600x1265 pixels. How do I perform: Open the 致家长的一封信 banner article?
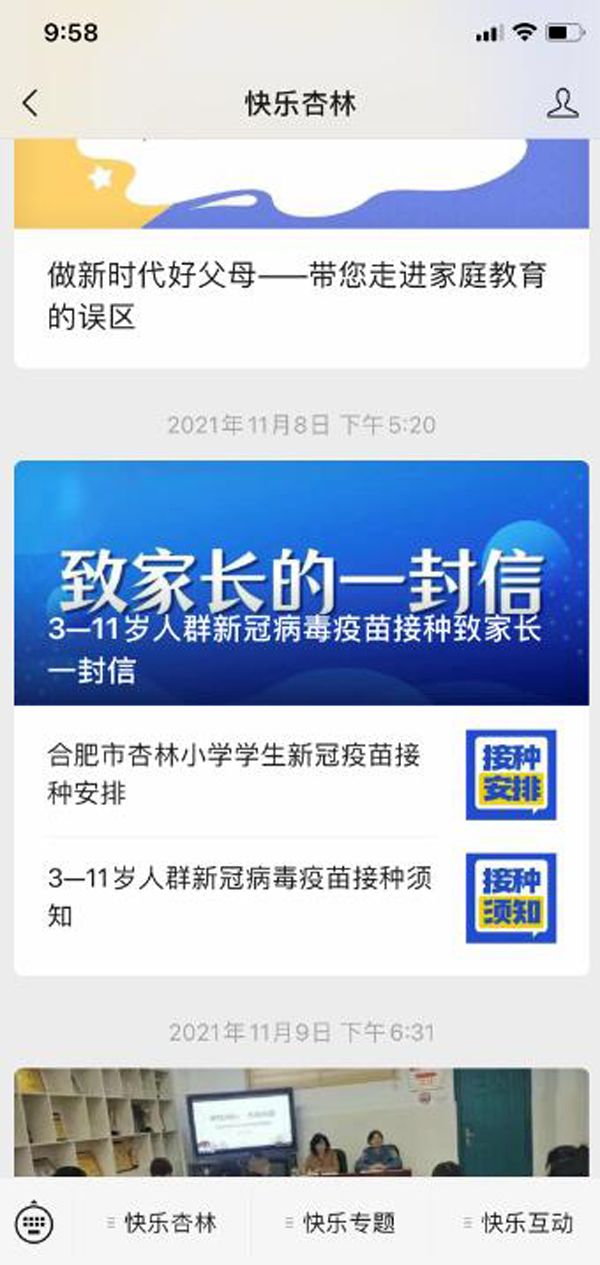click(300, 583)
